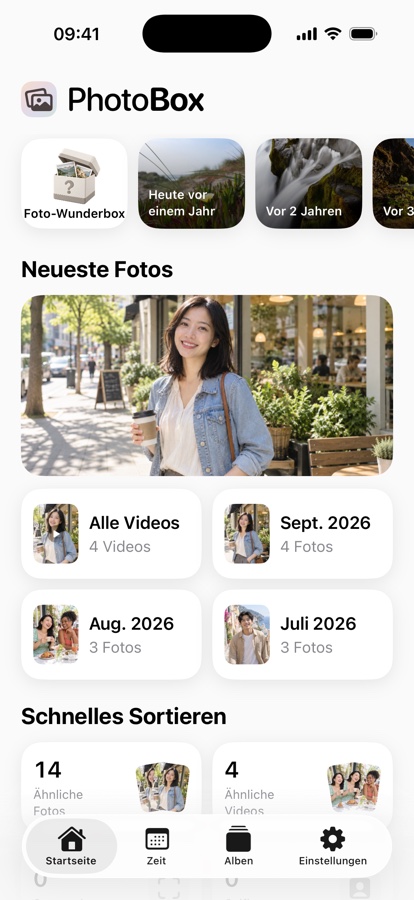Open the Juli 2026 photo group
414x900 pixels.
click(303, 634)
